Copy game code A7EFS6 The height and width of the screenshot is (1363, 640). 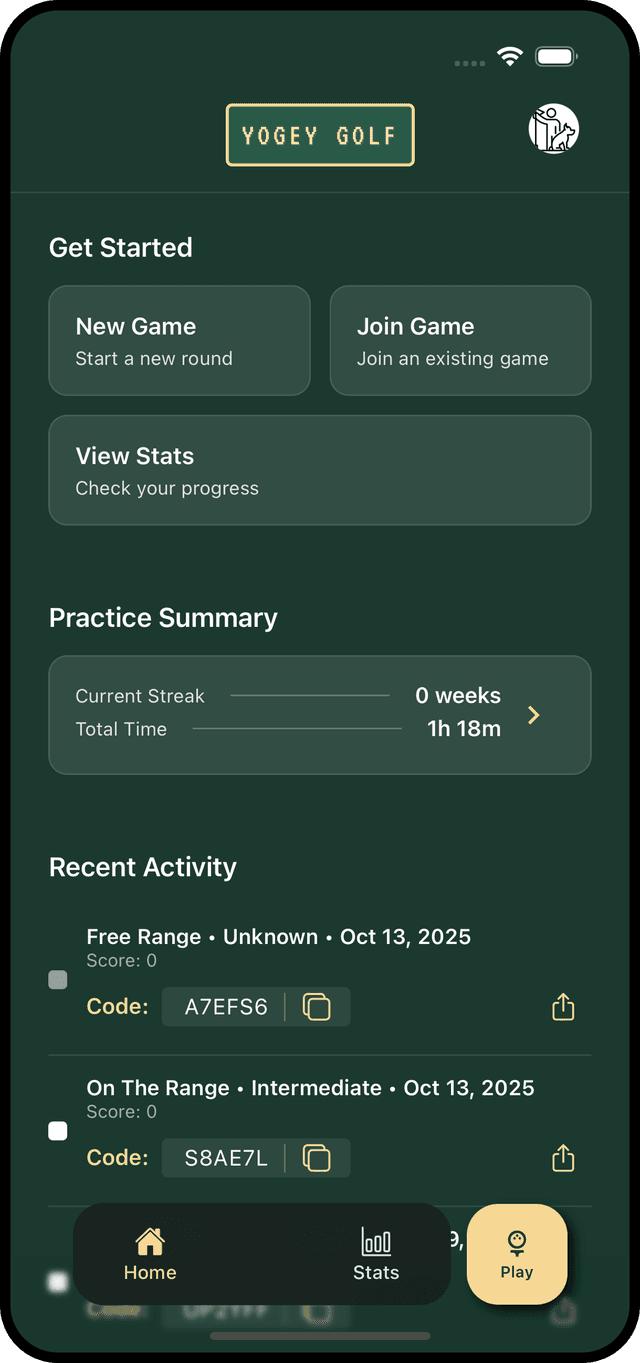pos(317,1007)
